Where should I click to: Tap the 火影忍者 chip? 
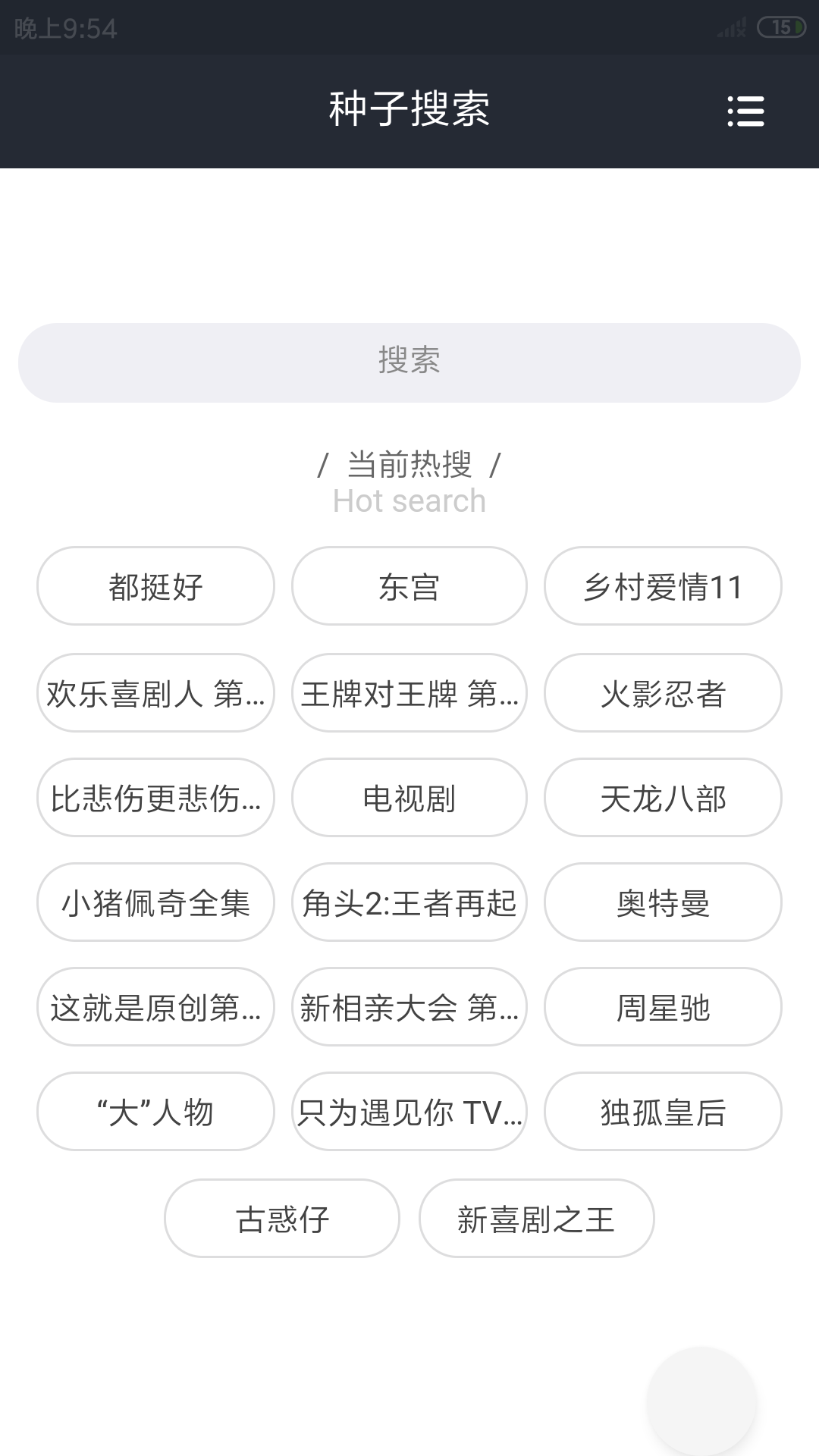point(663,693)
